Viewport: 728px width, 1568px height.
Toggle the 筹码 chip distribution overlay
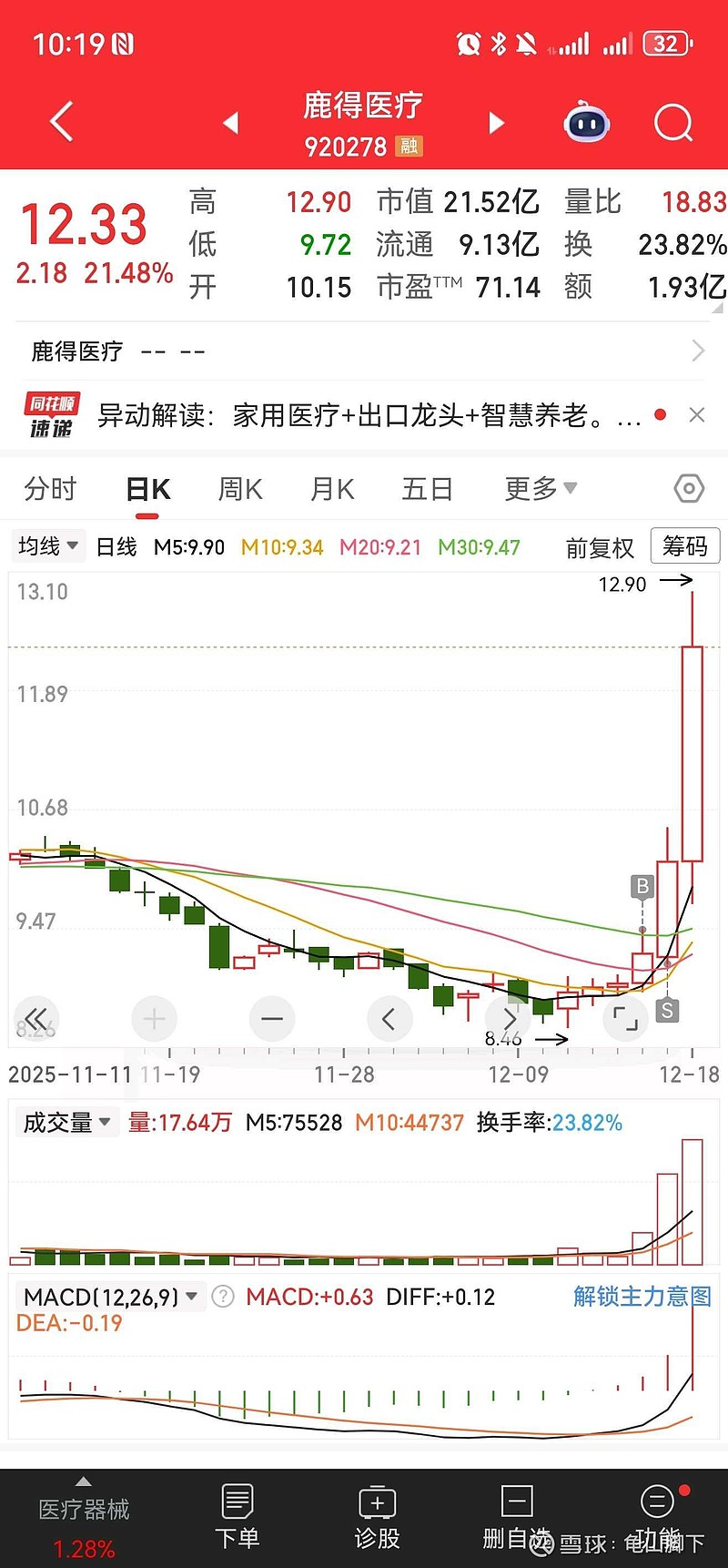(685, 545)
